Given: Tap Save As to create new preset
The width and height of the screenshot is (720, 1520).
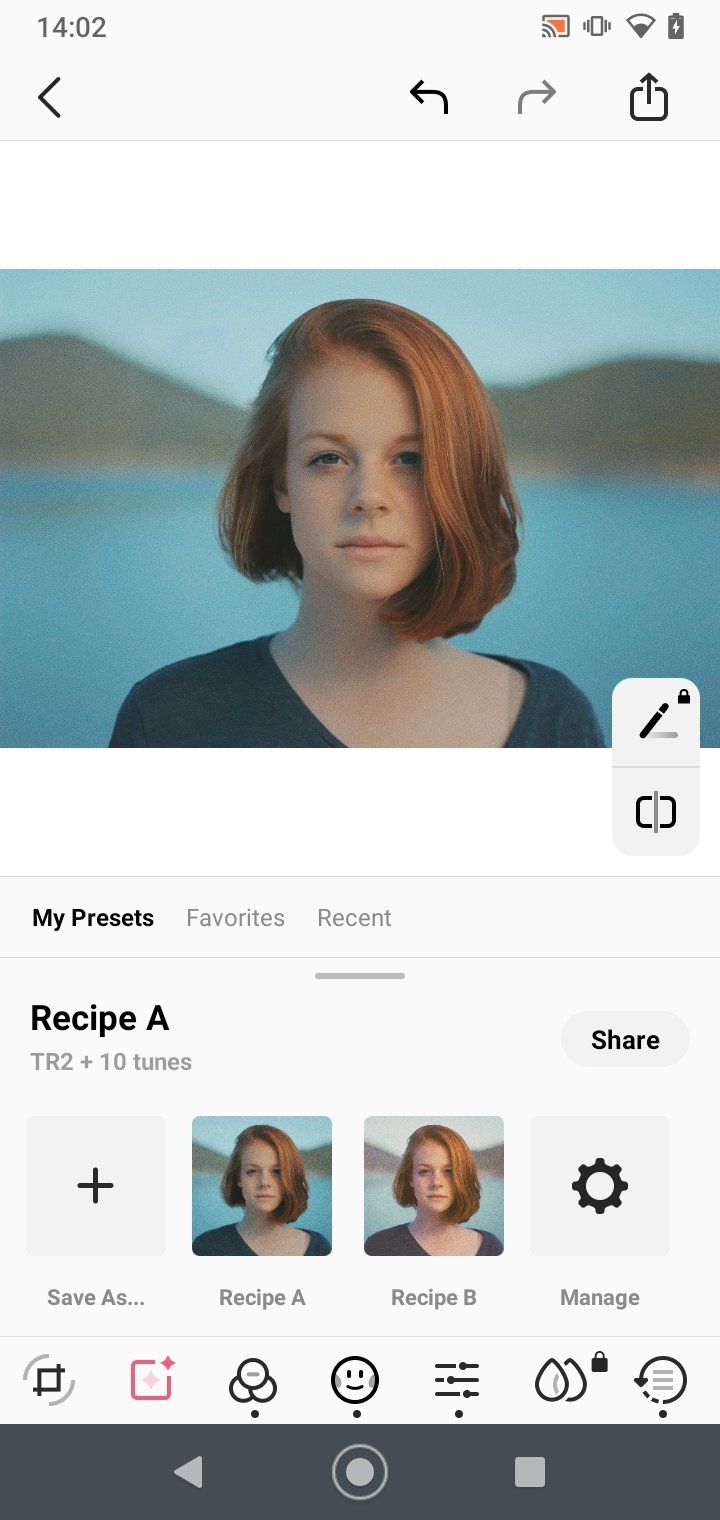Looking at the screenshot, I should pyautogui.click(x=96, y=1186).
